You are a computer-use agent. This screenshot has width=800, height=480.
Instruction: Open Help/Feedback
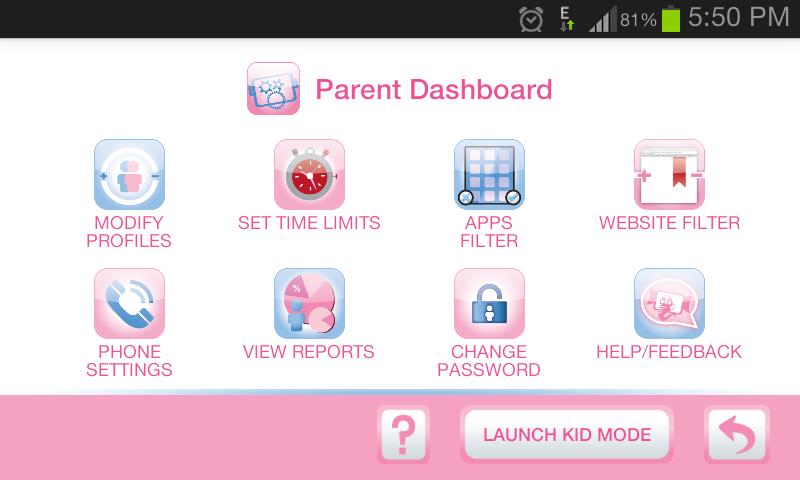click(x=669, y=304)
